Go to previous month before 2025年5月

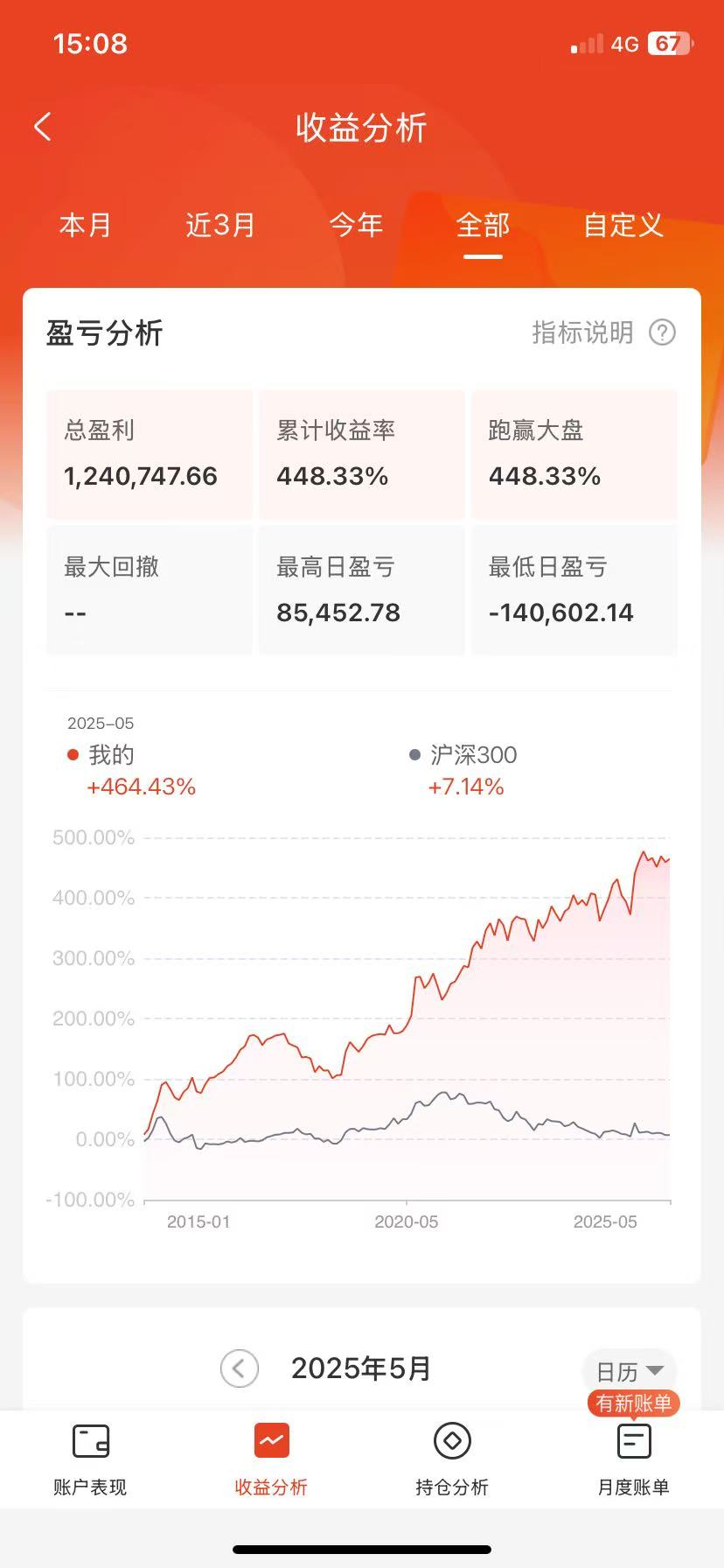[239, 1368]
